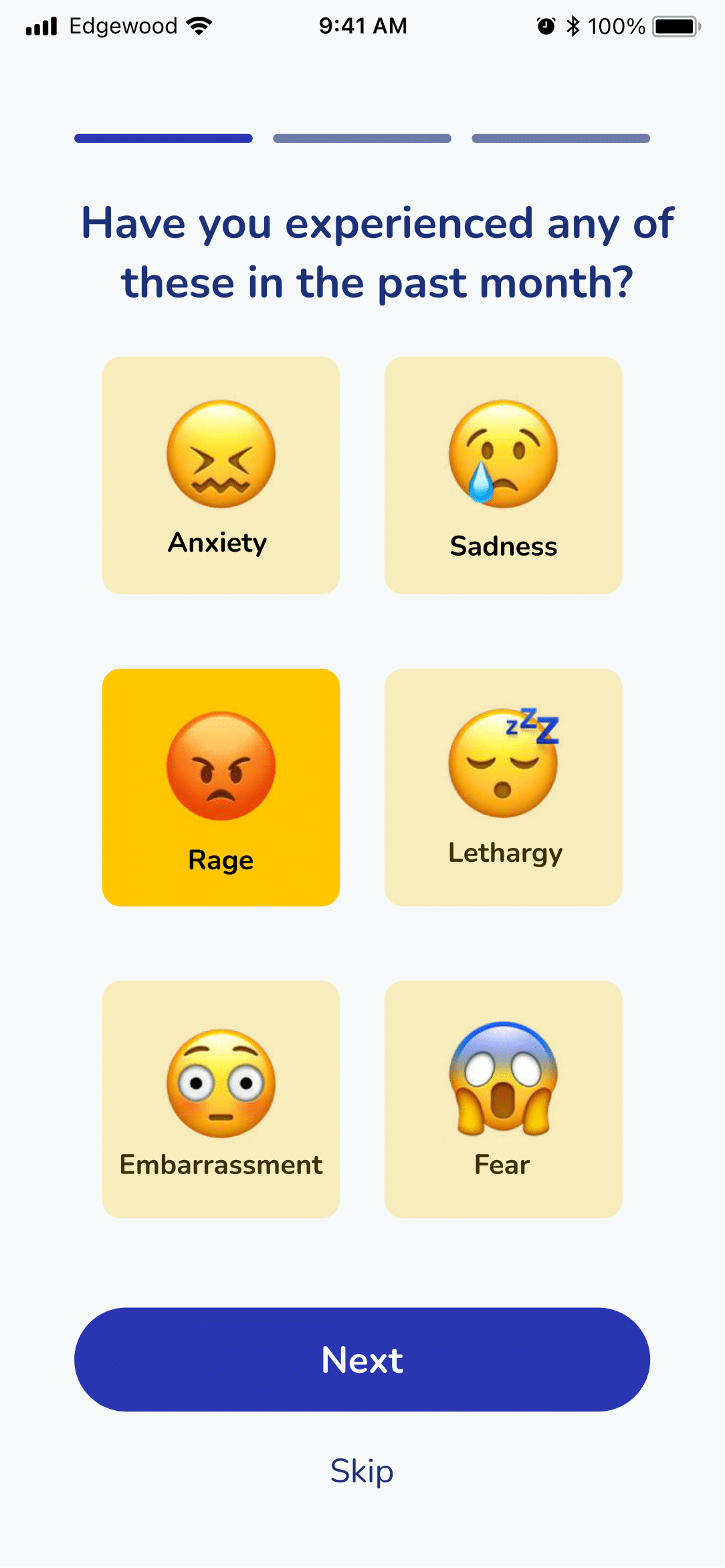Skip this question
Viewport: 725px width, 1568px height.
tap(362, 1471)
